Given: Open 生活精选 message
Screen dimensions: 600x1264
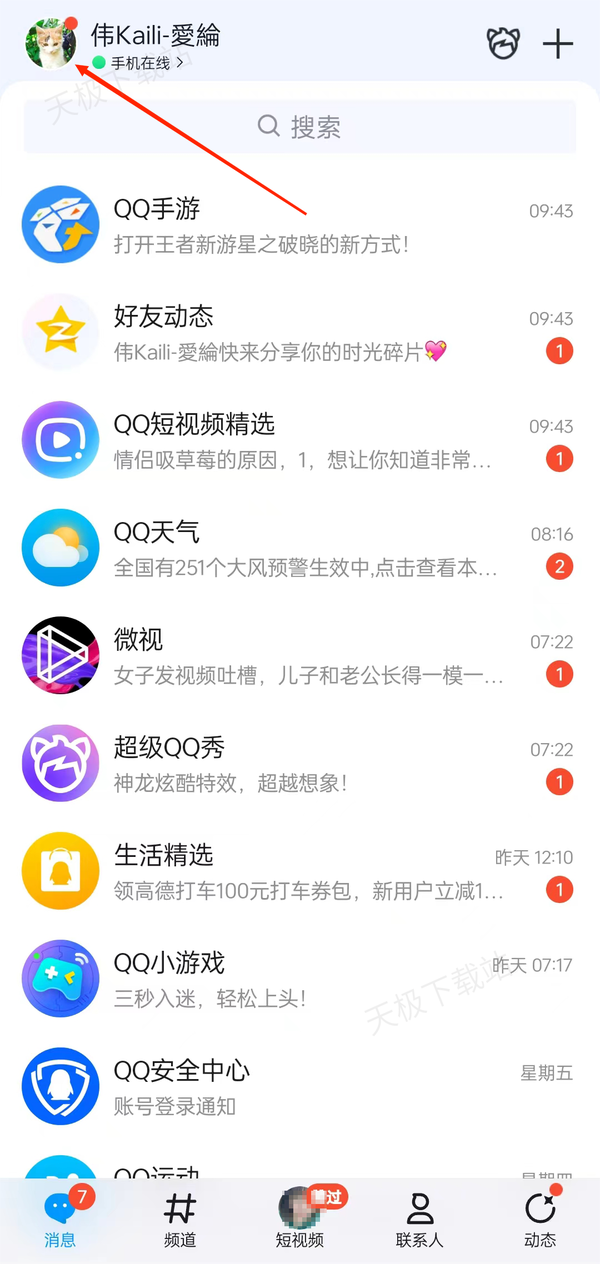Looking at the screenshot, I should point(300,873).
